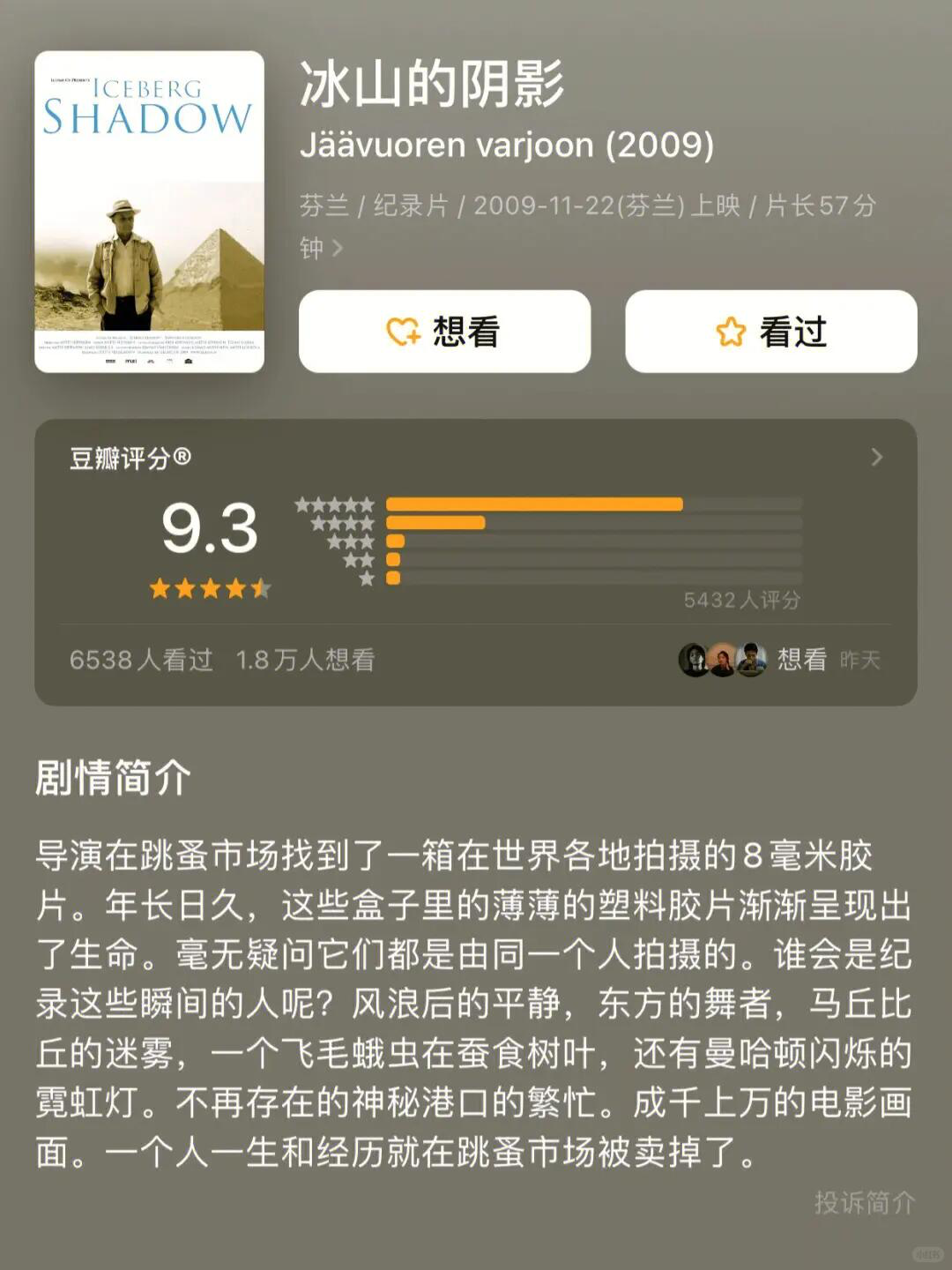Image resolution: width=952 pixels, height=1270 pixels.
Task: Mark the film as 想看
Action: [x=444, y=332]
